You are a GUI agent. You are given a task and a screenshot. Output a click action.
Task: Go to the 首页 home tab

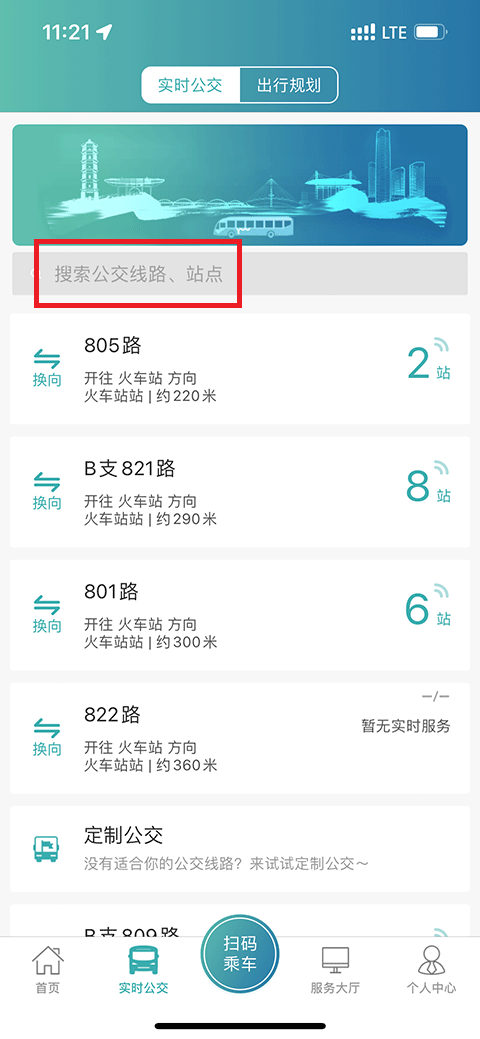[48, 969]
